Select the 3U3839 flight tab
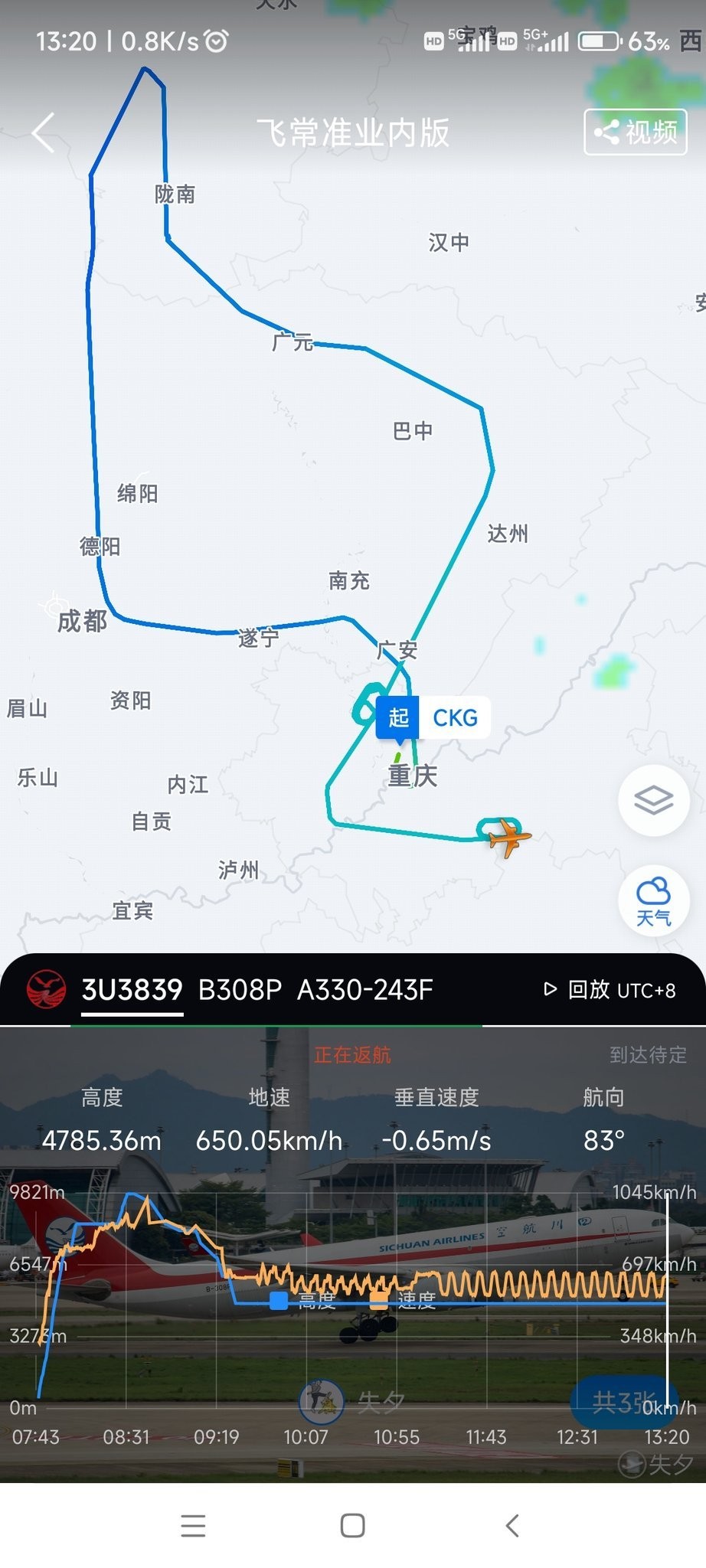Screen dimensions: 706x1568 [132, 990]
